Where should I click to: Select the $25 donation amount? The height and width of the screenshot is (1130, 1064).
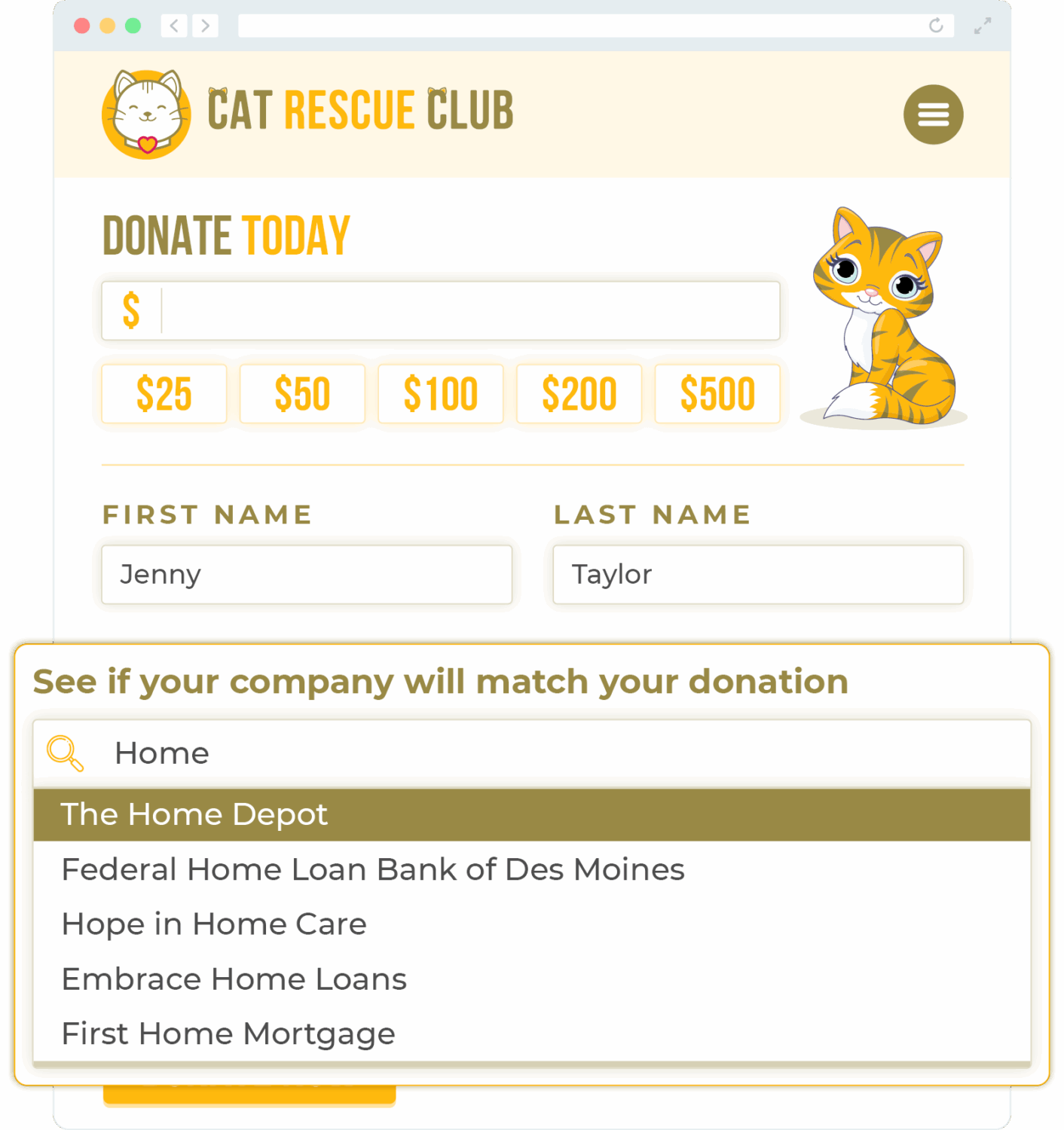pyautogui.click(x=164, y=393)
